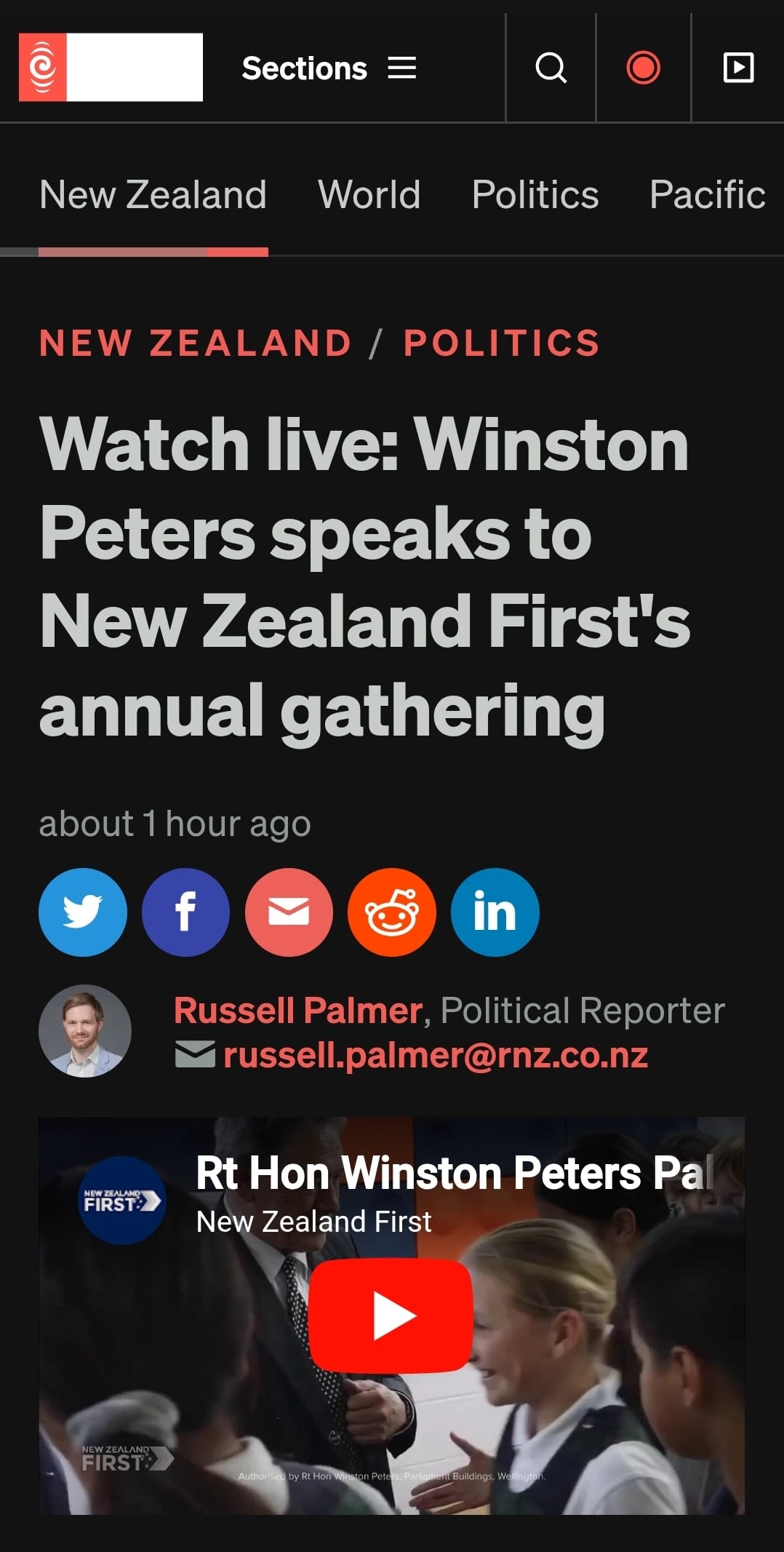The image size is (784, 1552).
Task: Switch to the New Zealand tab
Action: click(x=153, y=195)
